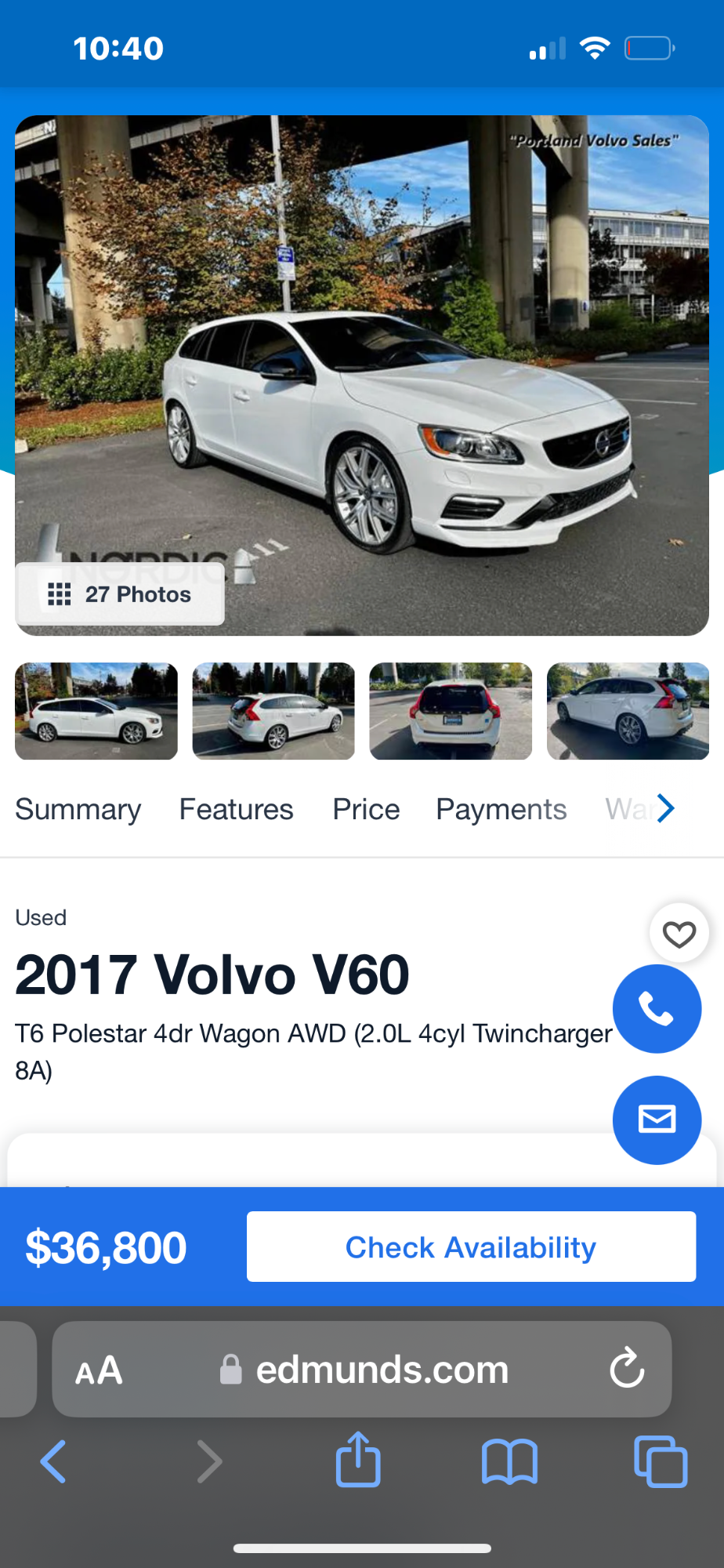Jump to the Summary section
Image resolution: width=724 pixels, height=1568 pixels.
coord(78,809)
